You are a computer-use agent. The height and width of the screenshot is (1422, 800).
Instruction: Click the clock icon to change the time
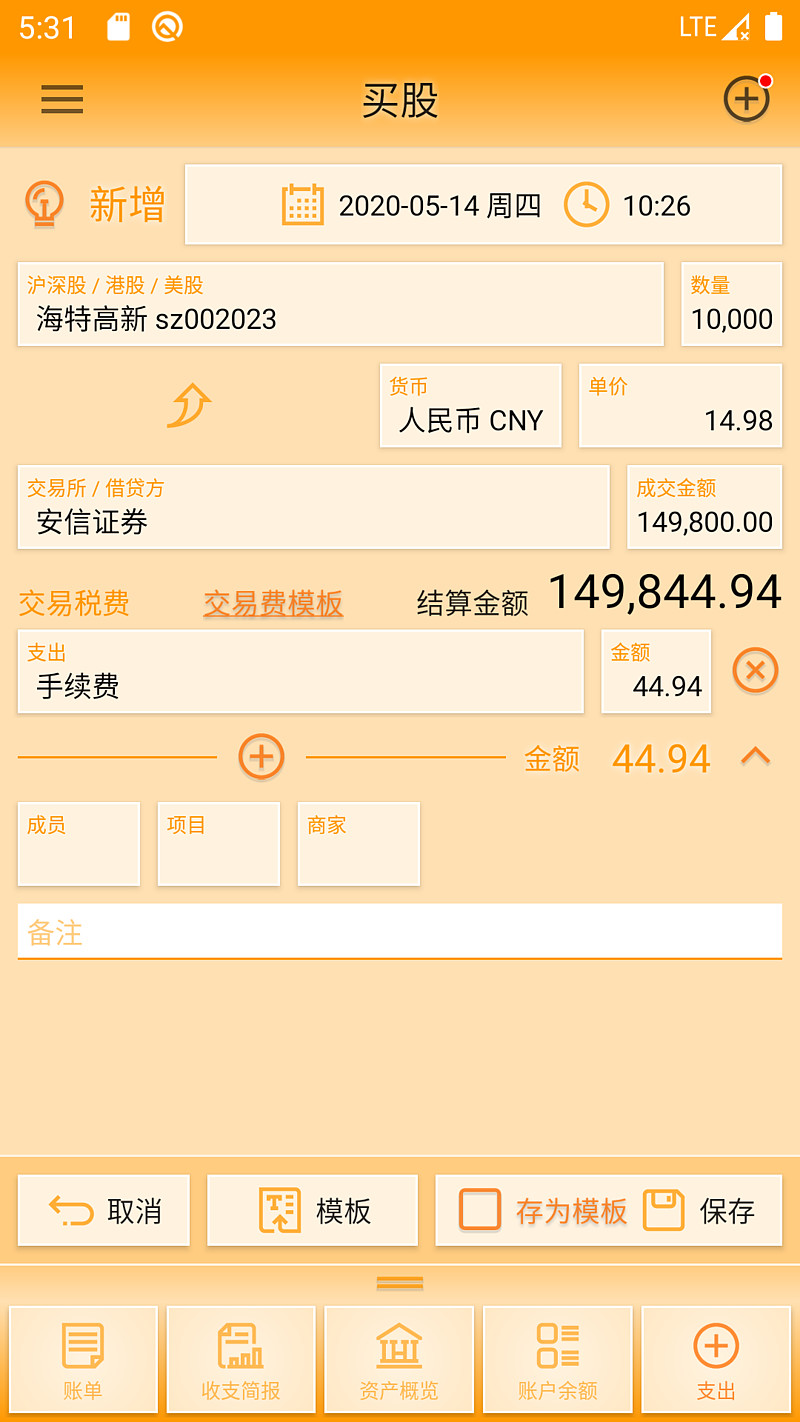coord(587,205)
